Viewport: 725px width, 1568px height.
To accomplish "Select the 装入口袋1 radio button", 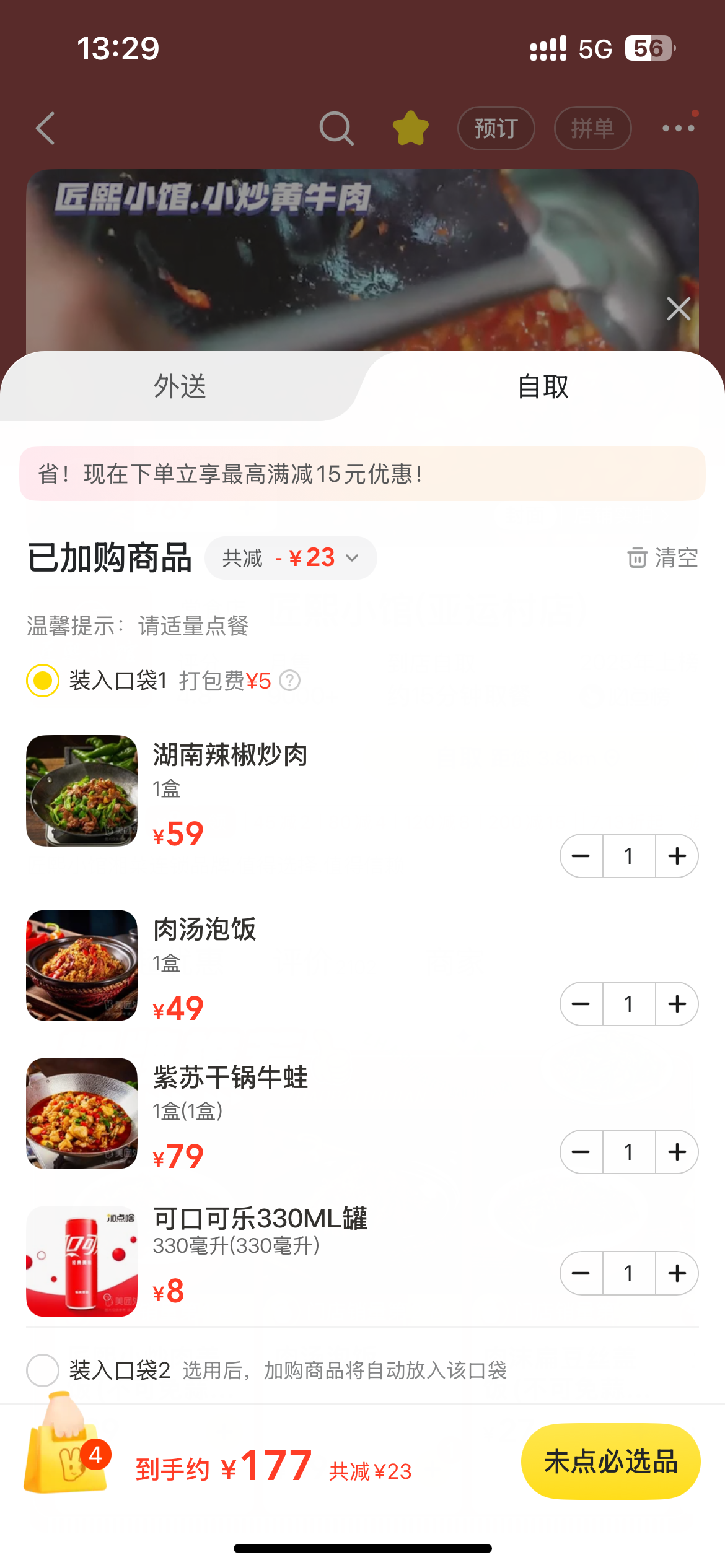I will coord(43,681).
